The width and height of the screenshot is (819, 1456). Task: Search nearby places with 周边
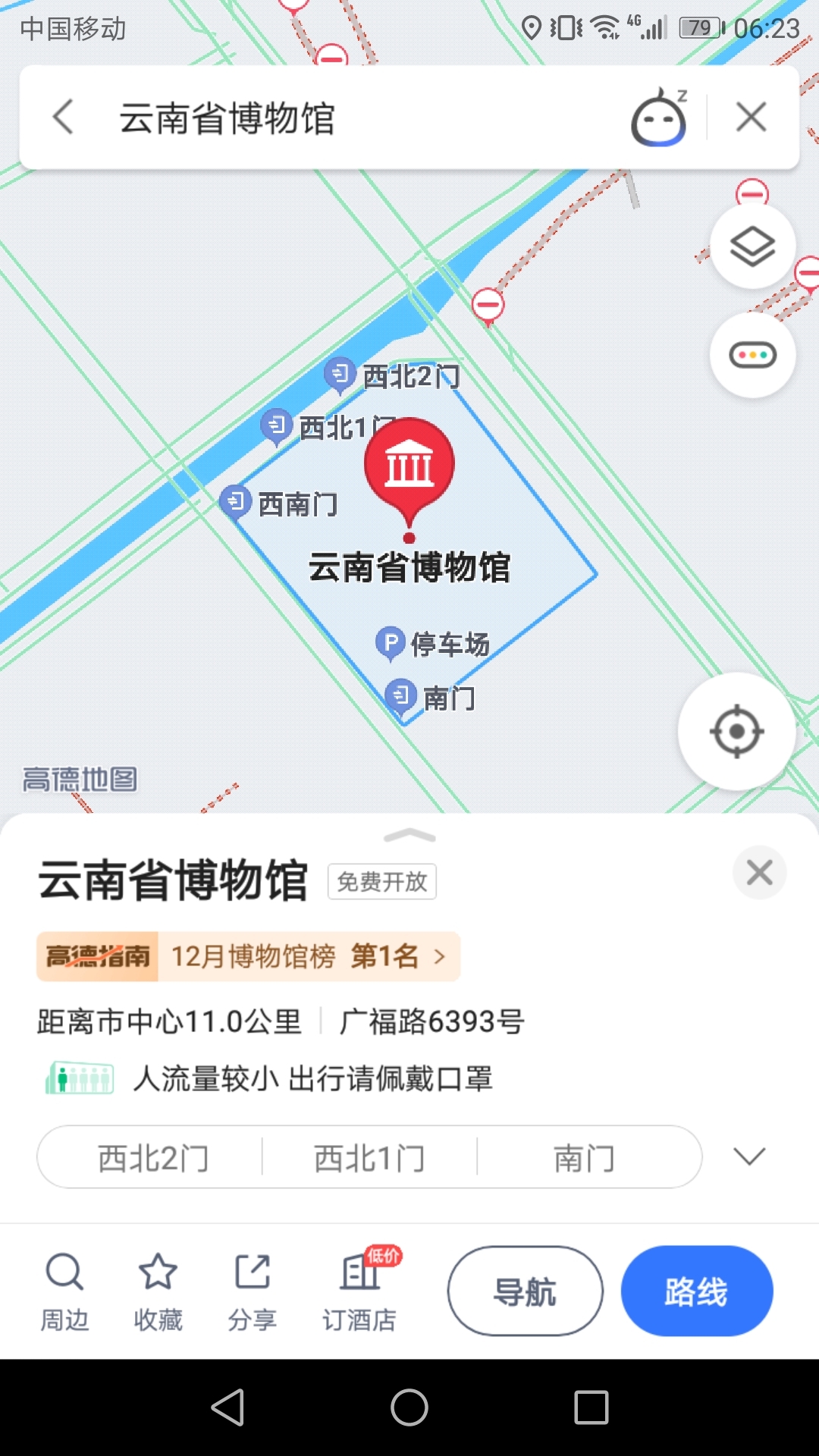64,1291
